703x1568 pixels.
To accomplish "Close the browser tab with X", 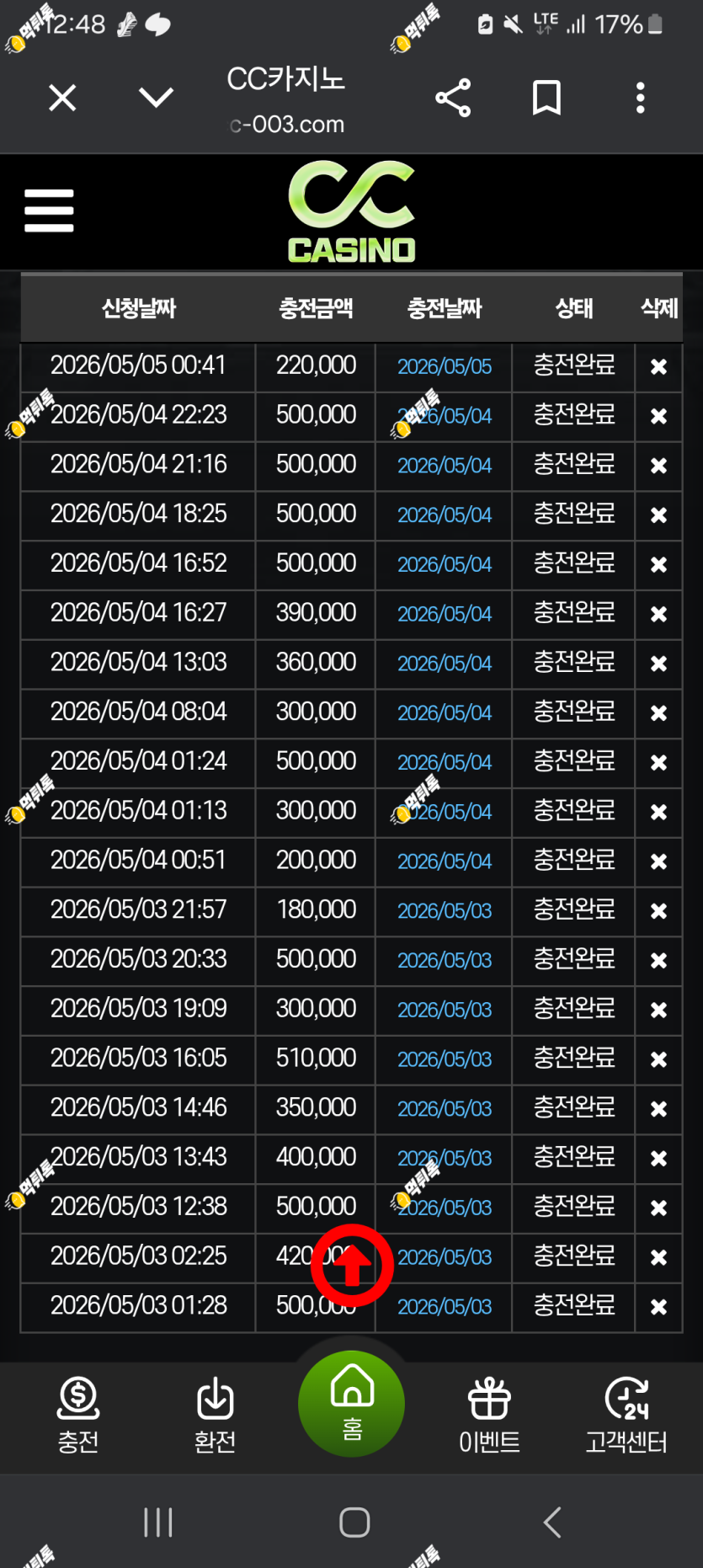I will pyautogui.click(x=62, y=98).
